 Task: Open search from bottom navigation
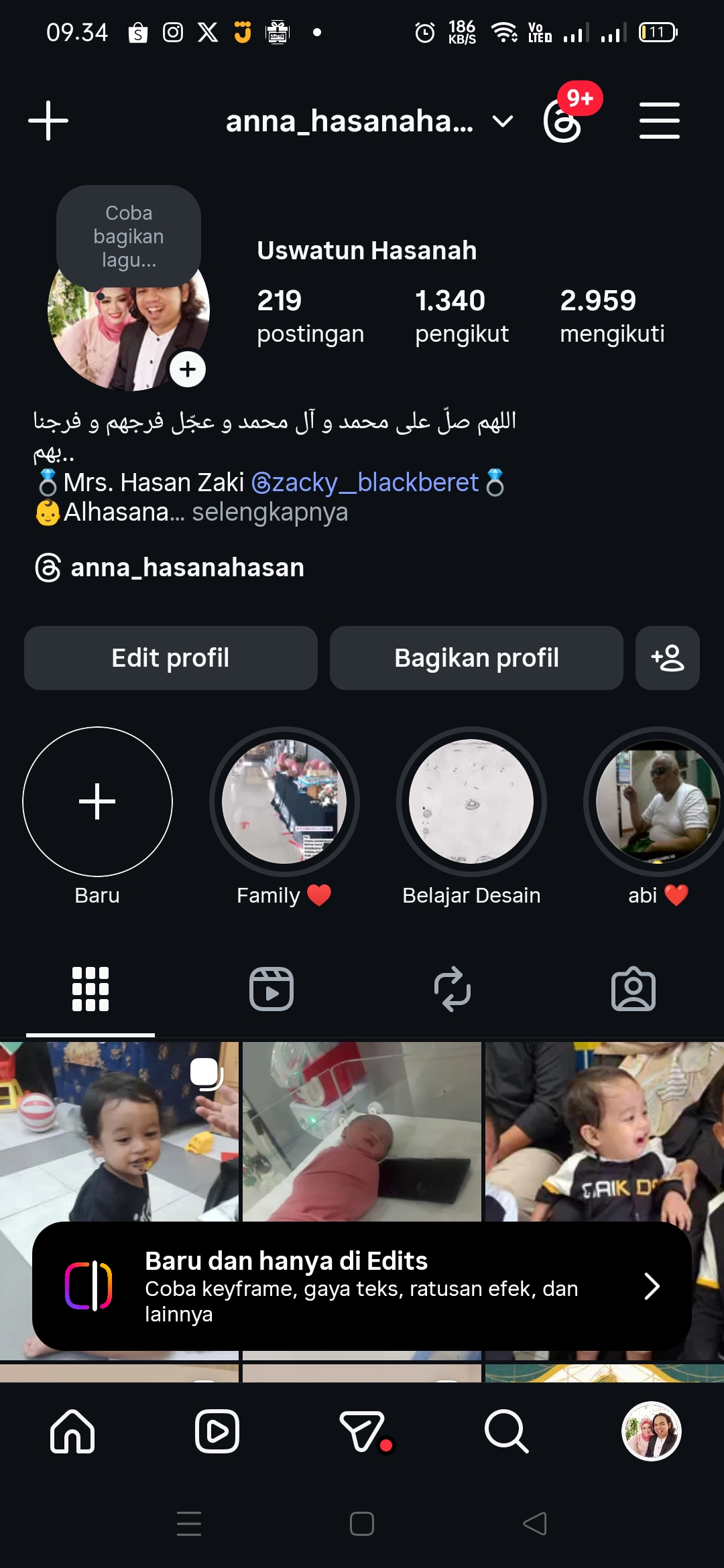(507, 1431)
